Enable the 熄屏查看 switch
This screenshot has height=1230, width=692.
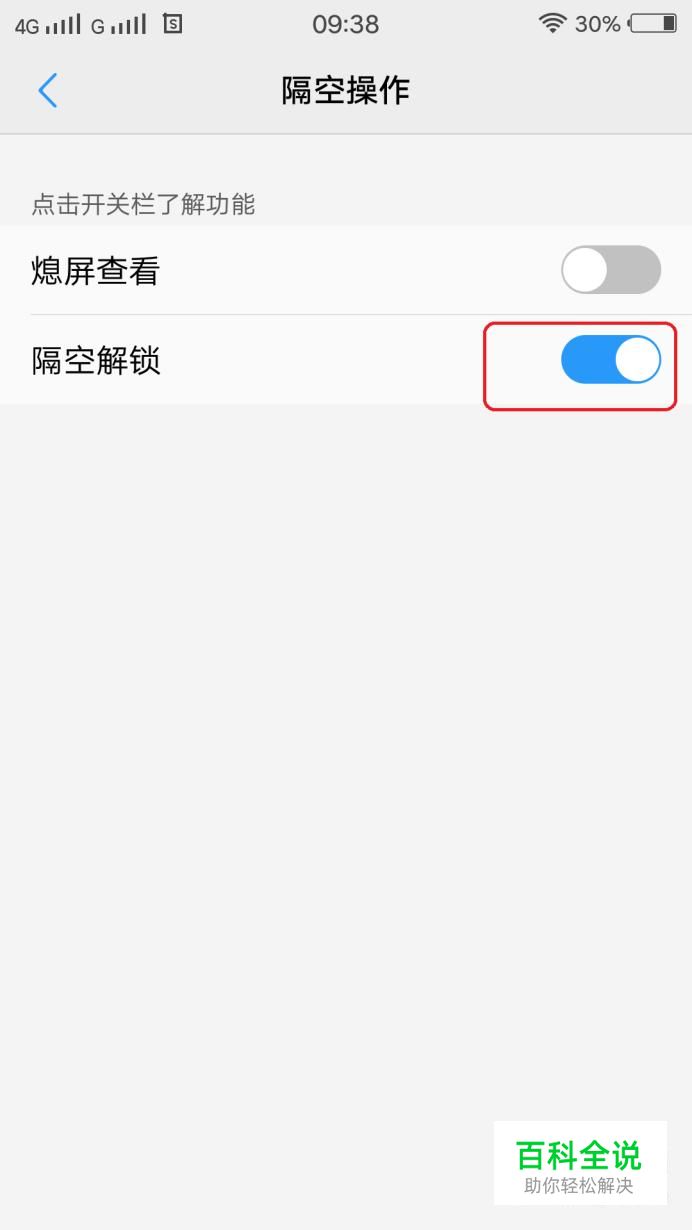[611, 270]
